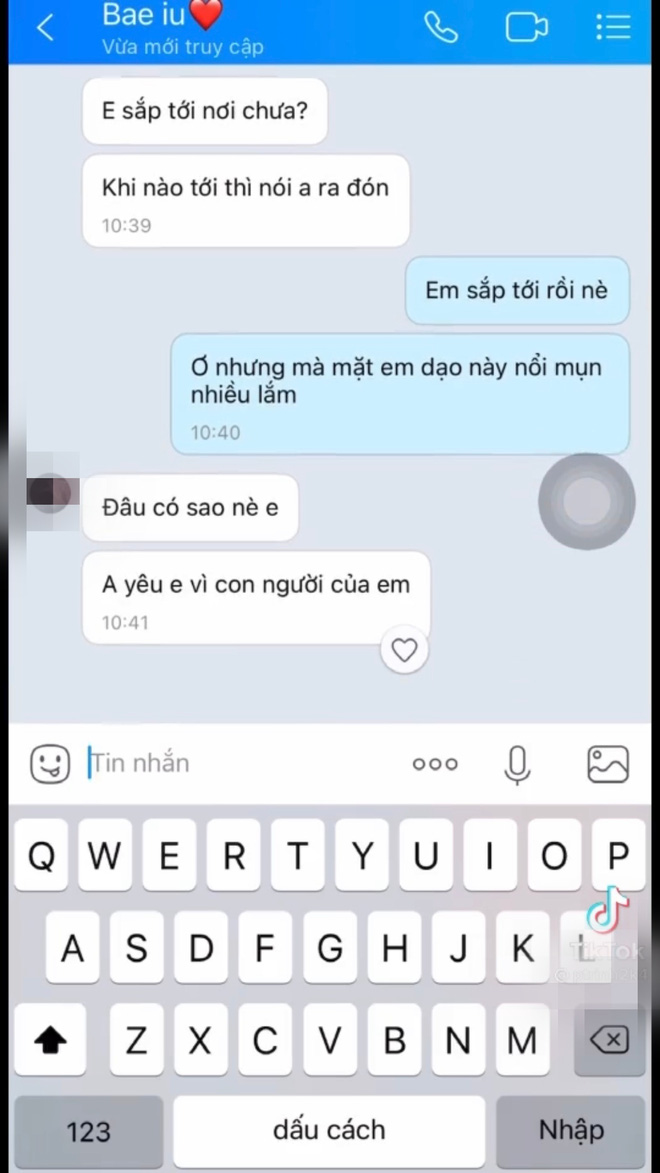660x1173 pixels.
Task: Open the chat options menu
Action: [612, 27]
